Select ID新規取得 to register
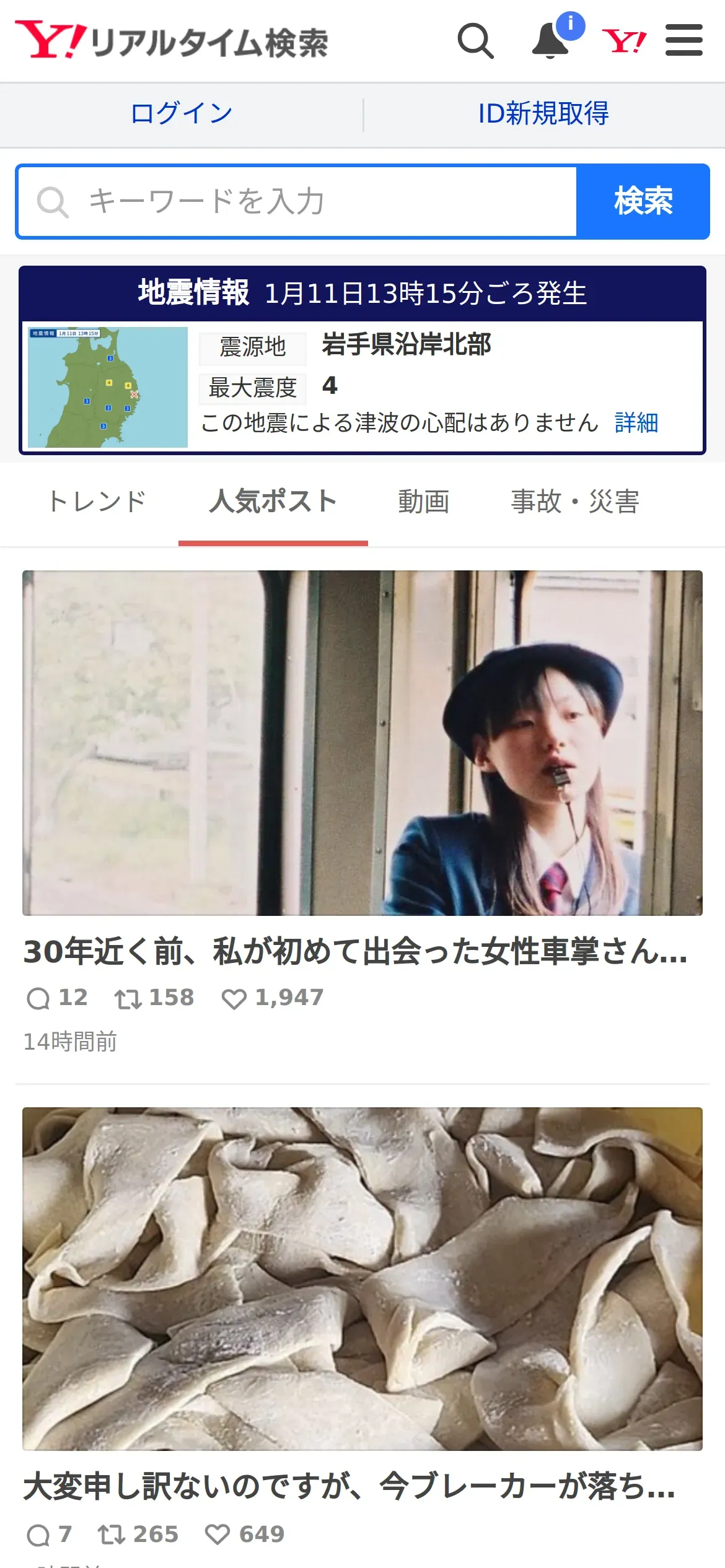The image size is (725, 1568). click(543, 114)
